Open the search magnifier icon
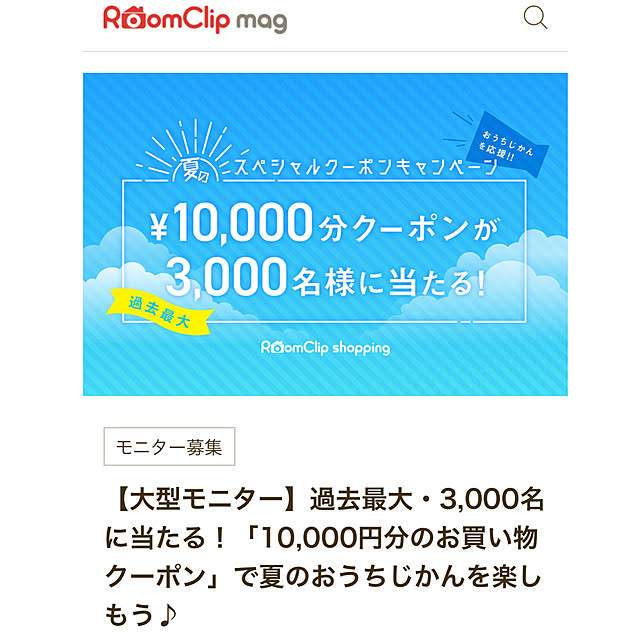 pos(536,18)
